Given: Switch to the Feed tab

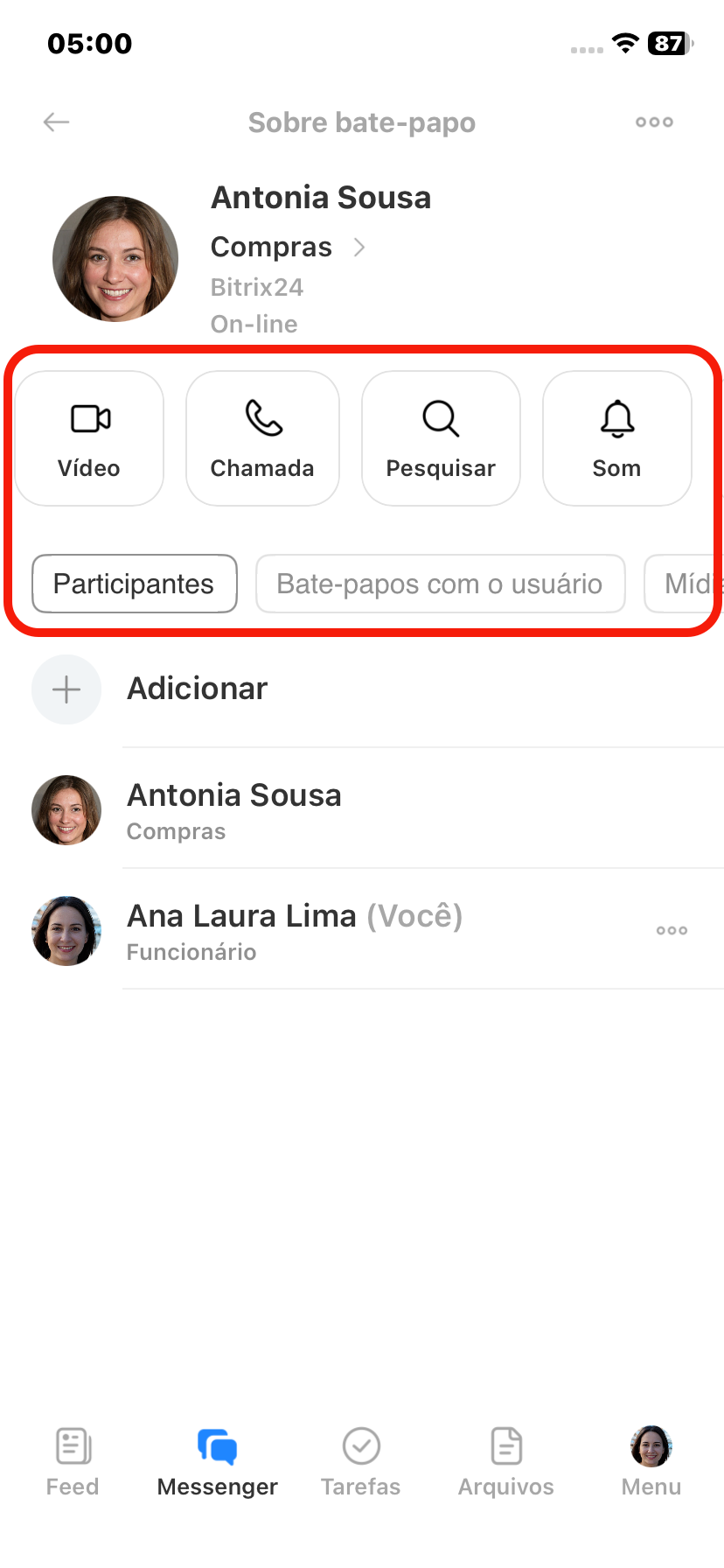Looking at the screenshot, I should point(73,1462).
